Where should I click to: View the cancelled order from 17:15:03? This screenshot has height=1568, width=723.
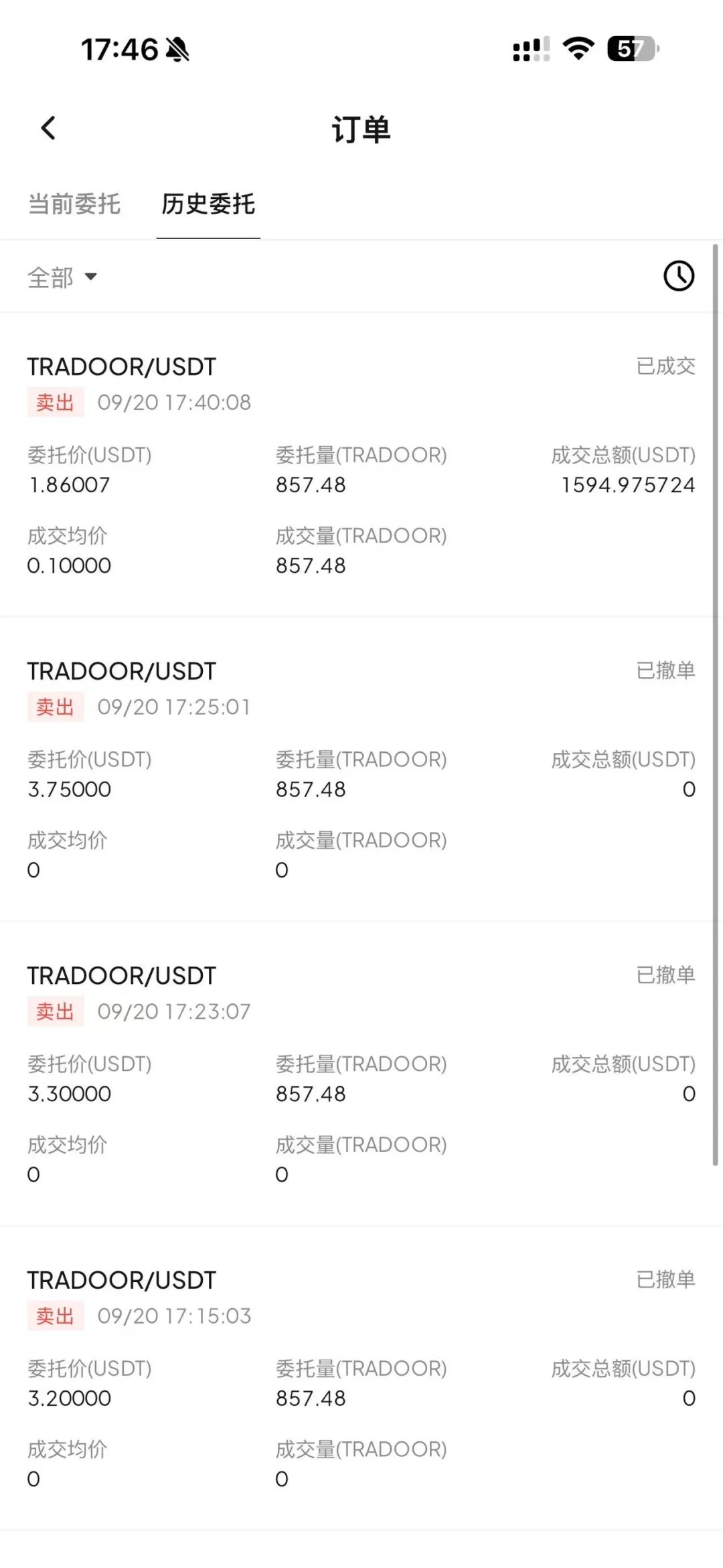click(x=360, y=1378)
